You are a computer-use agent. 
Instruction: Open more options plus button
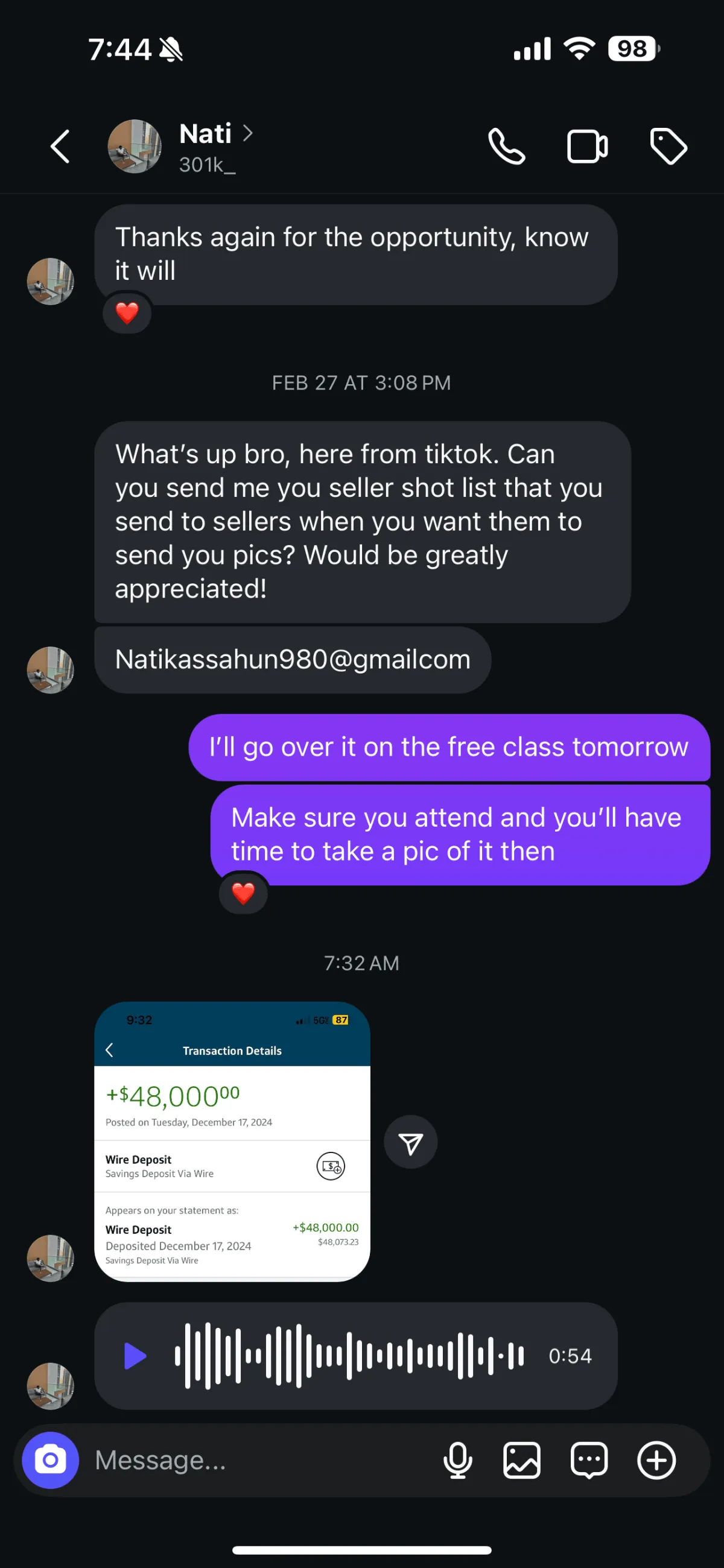tap(656, 1459)
